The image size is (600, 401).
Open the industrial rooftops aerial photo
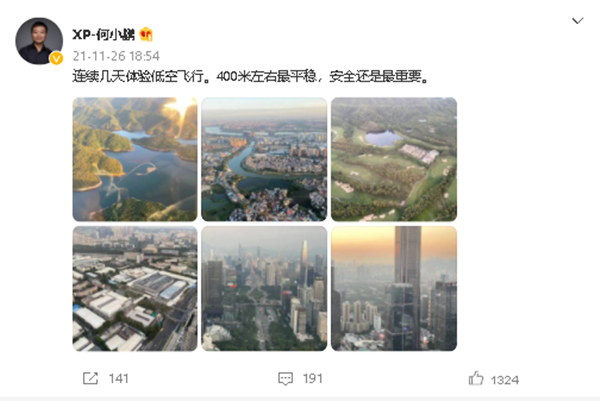(x=135, y=288)
